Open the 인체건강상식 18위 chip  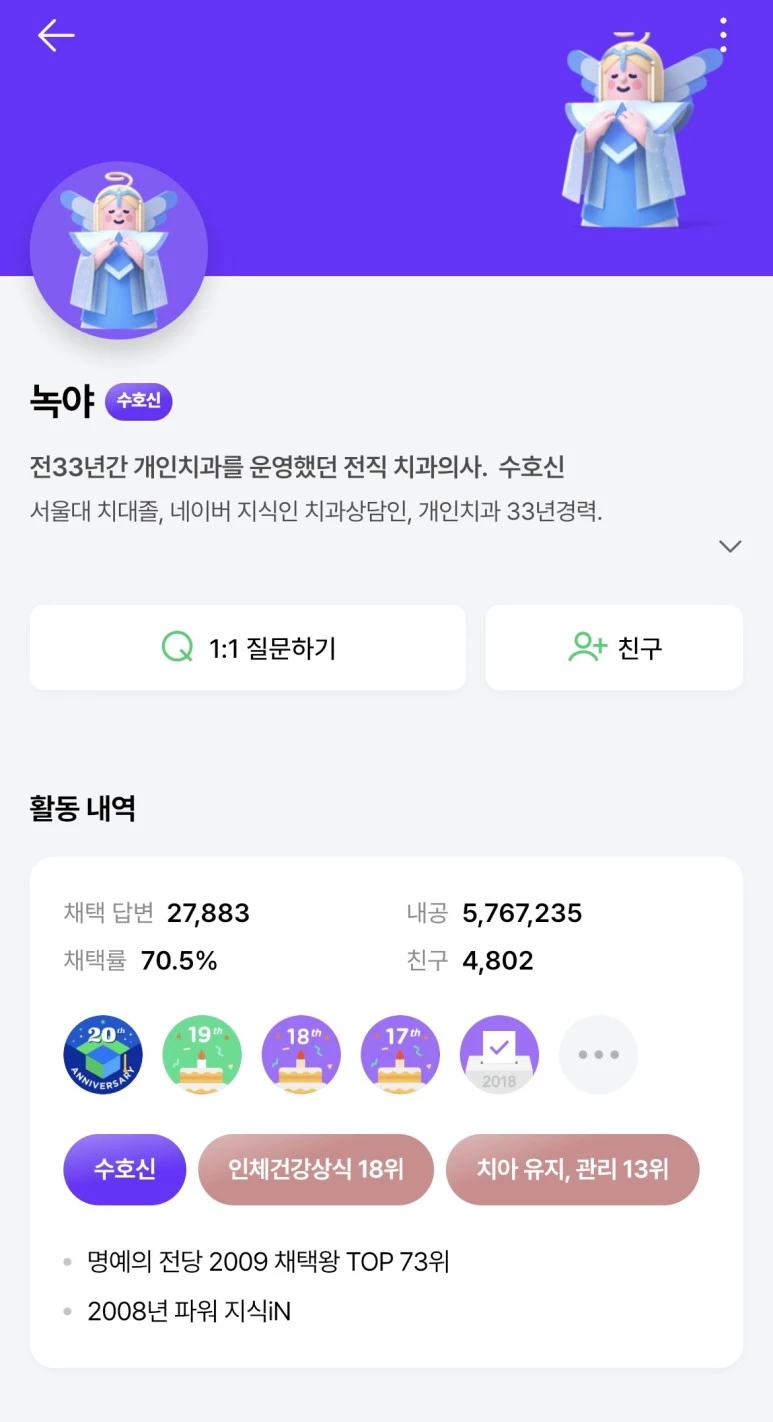[316, 1169]
